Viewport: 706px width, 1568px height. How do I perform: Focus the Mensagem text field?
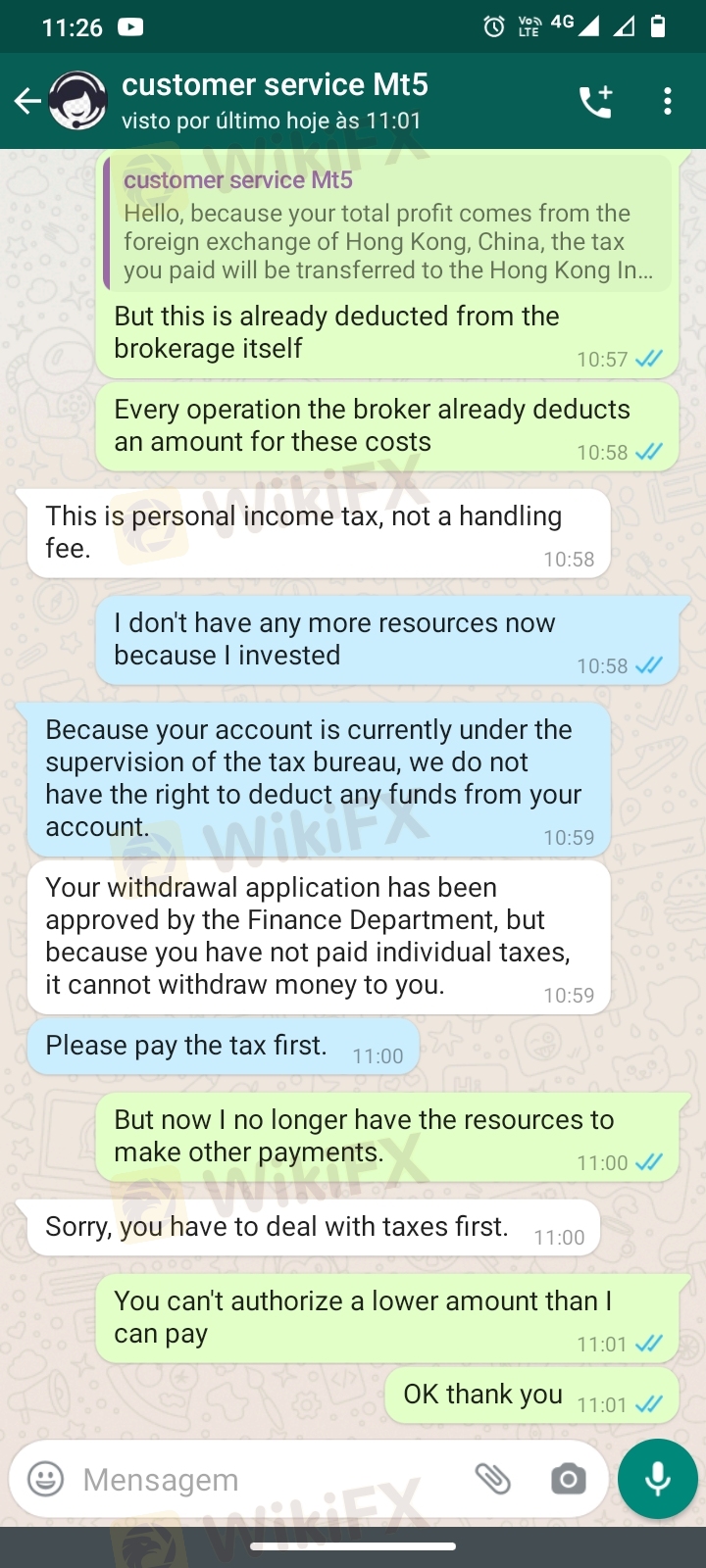coord(265,1479)
